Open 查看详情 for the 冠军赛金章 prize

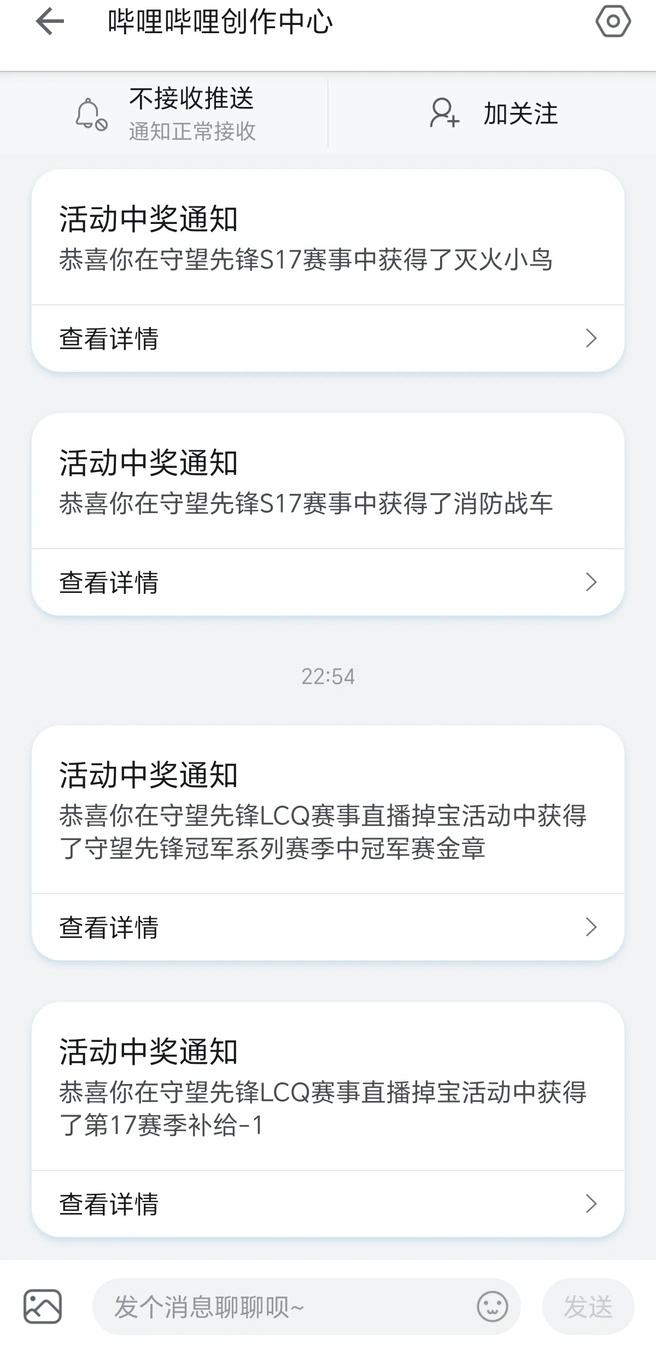click(328, 928)
